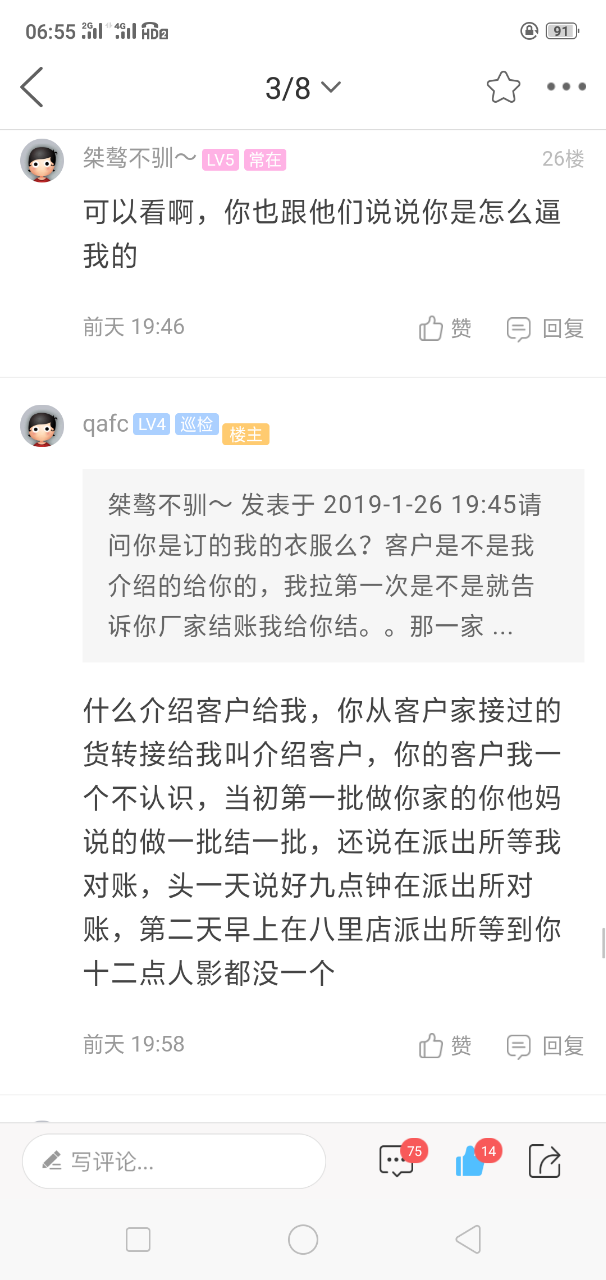Reply to qafc's 前天 19:58 comment
Viewport: 606px width, 1280px height.
click(x=545, y=1046)
